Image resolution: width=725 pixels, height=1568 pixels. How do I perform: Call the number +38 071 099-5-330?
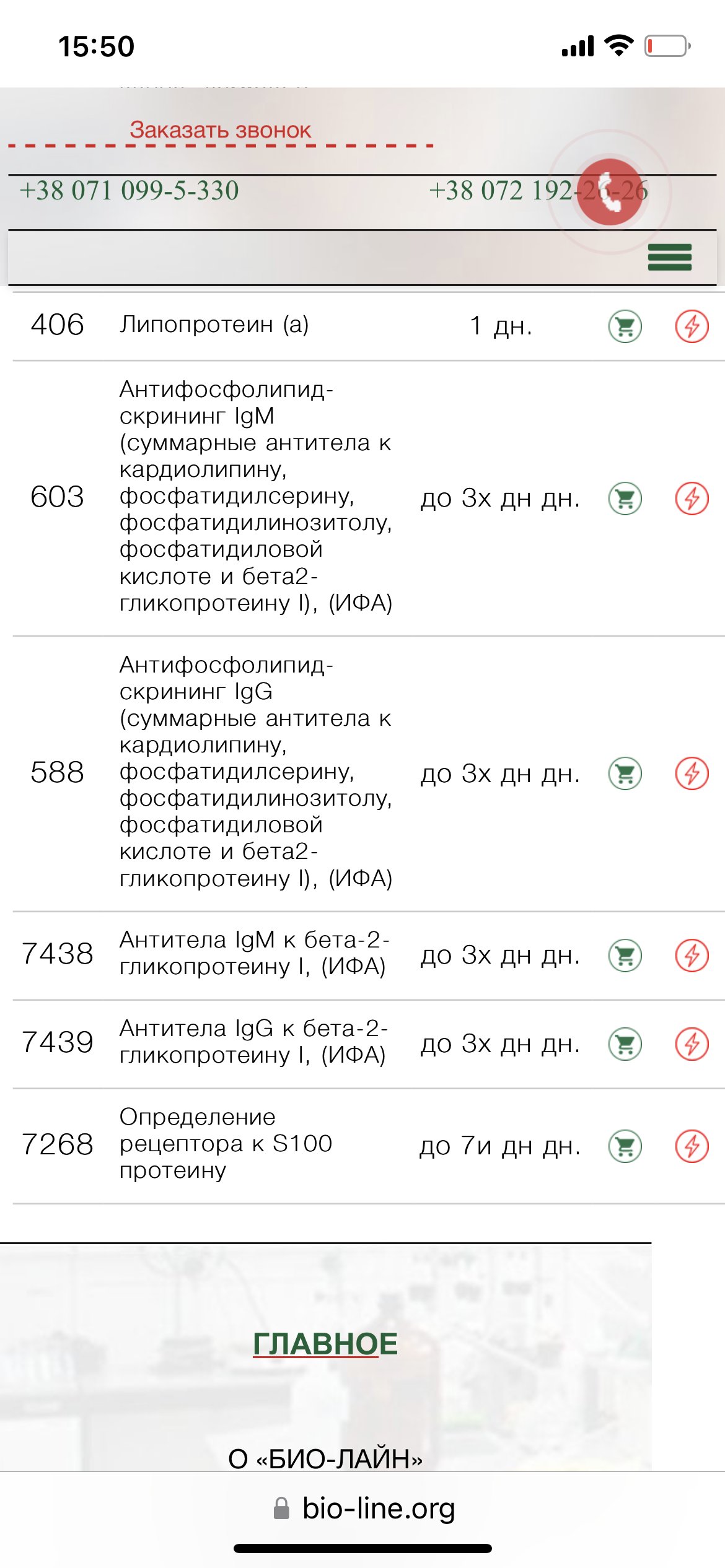tap(129, 190)
